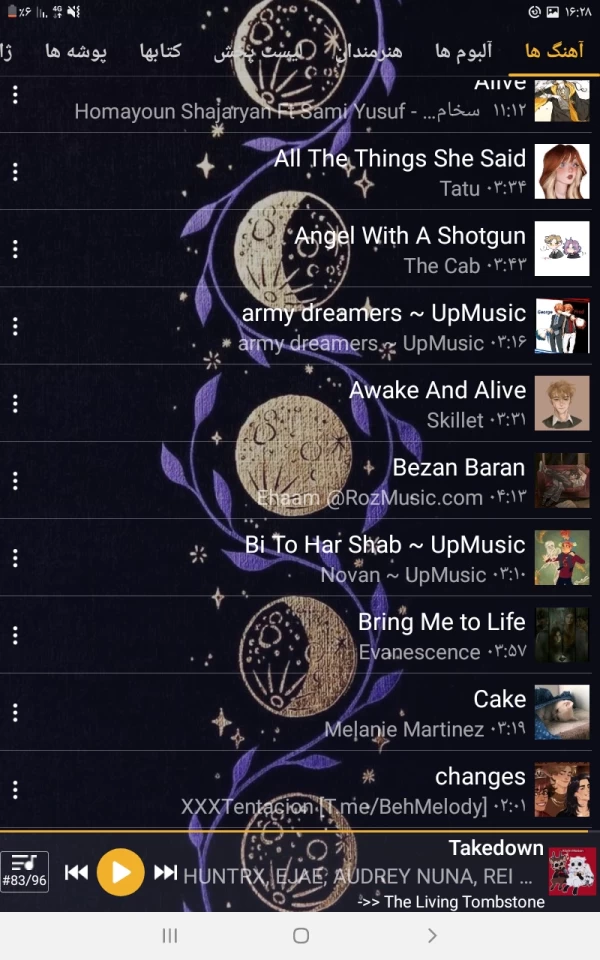This screenshot has width=600, height=960.
Task: Resume playback with the play button
Action: 120,872
